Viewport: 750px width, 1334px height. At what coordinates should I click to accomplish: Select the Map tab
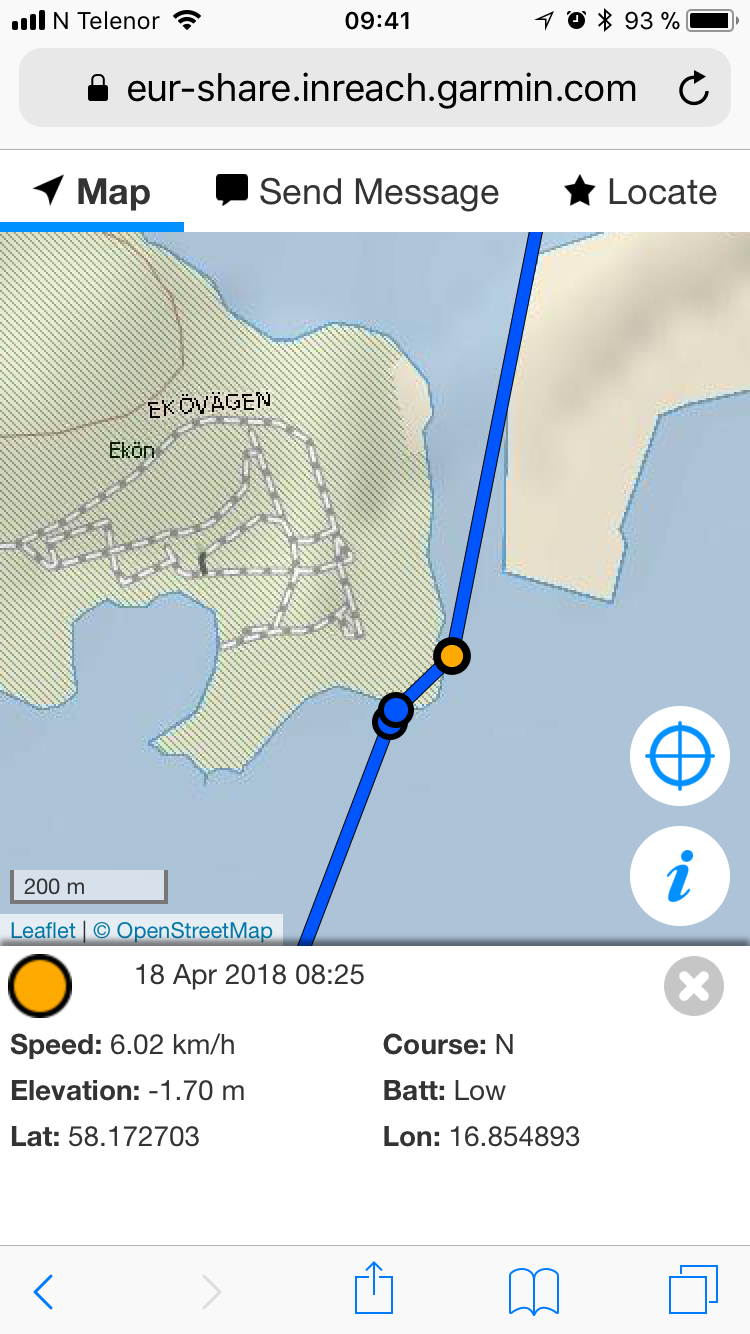(92, 191)
